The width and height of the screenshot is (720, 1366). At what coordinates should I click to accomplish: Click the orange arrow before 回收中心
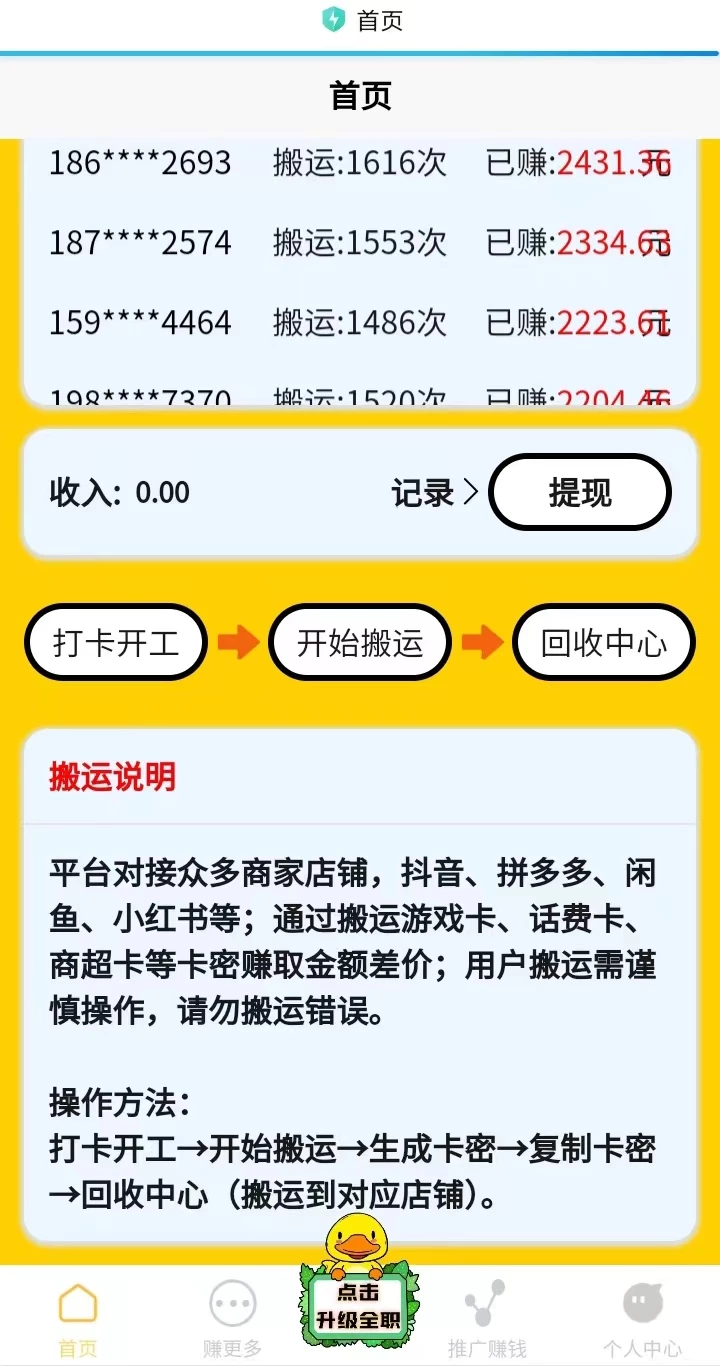[482, 643]
